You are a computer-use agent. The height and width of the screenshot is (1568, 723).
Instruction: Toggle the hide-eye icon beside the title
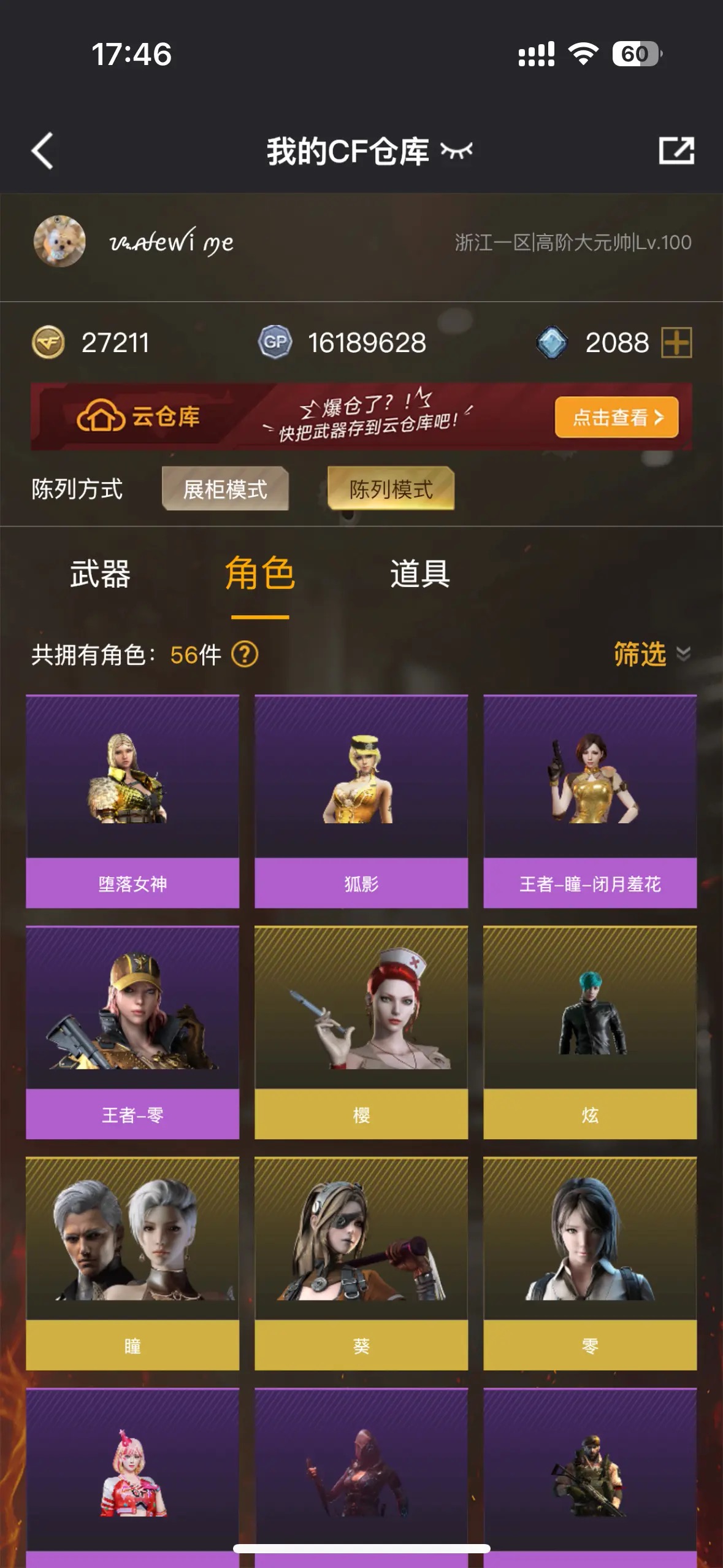(x=457, y=150)
